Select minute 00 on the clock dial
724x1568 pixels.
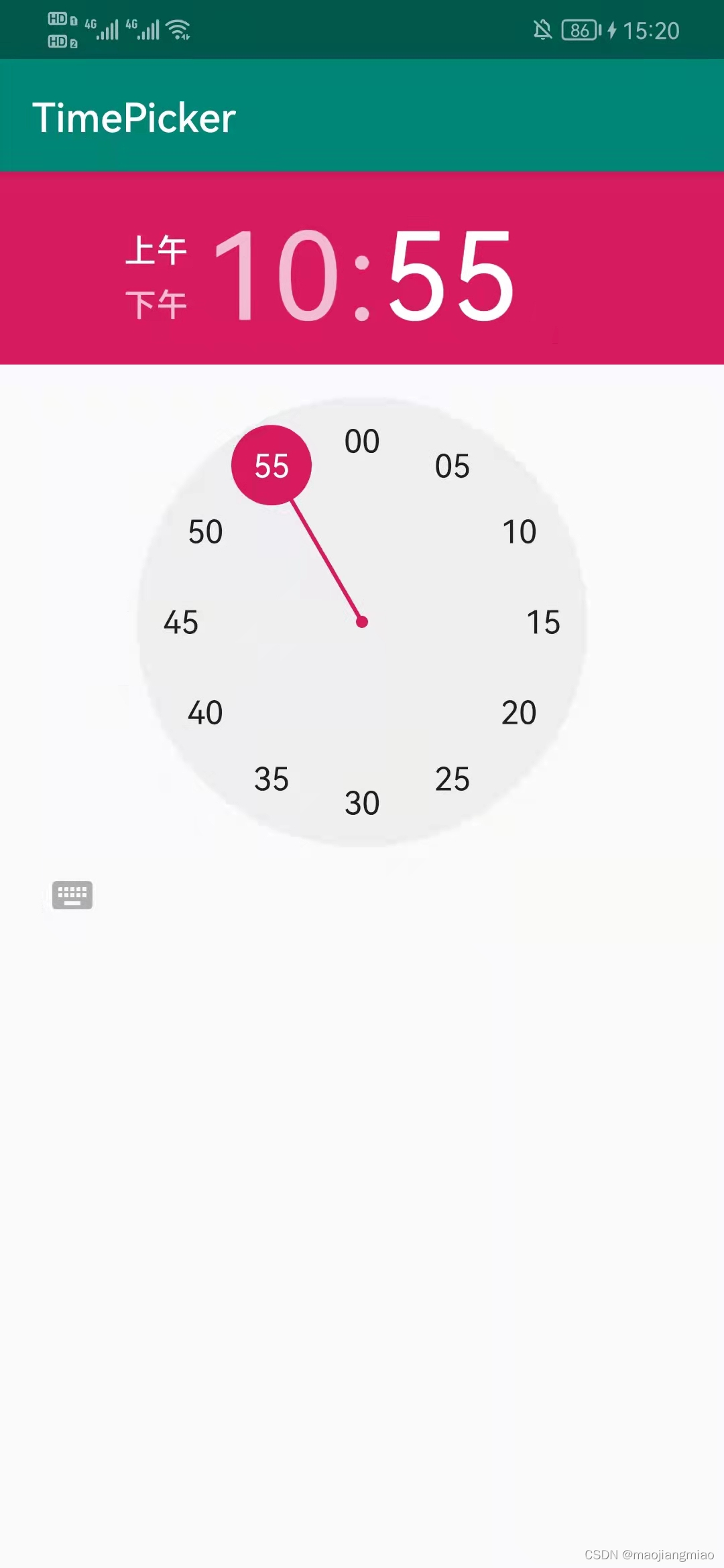tap(362, 440)
